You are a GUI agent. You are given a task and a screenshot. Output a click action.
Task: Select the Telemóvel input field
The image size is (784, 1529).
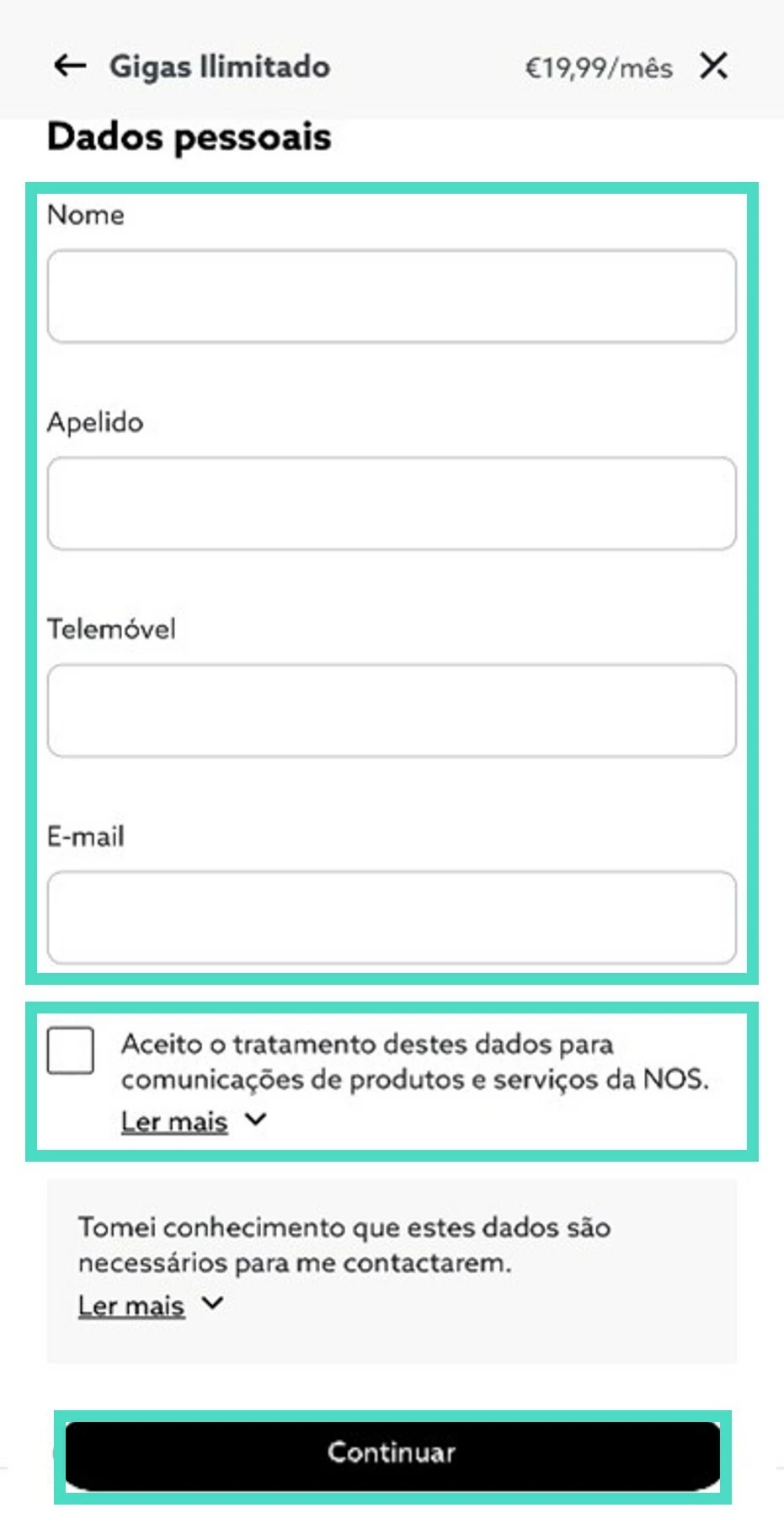click(x=392, y=711)
